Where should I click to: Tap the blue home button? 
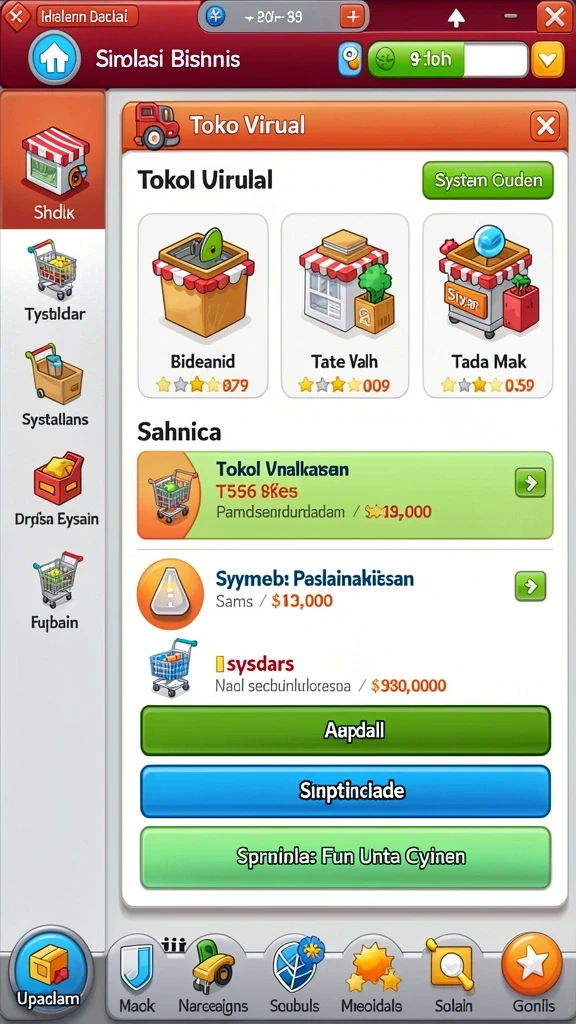click(x=54, y=59)
